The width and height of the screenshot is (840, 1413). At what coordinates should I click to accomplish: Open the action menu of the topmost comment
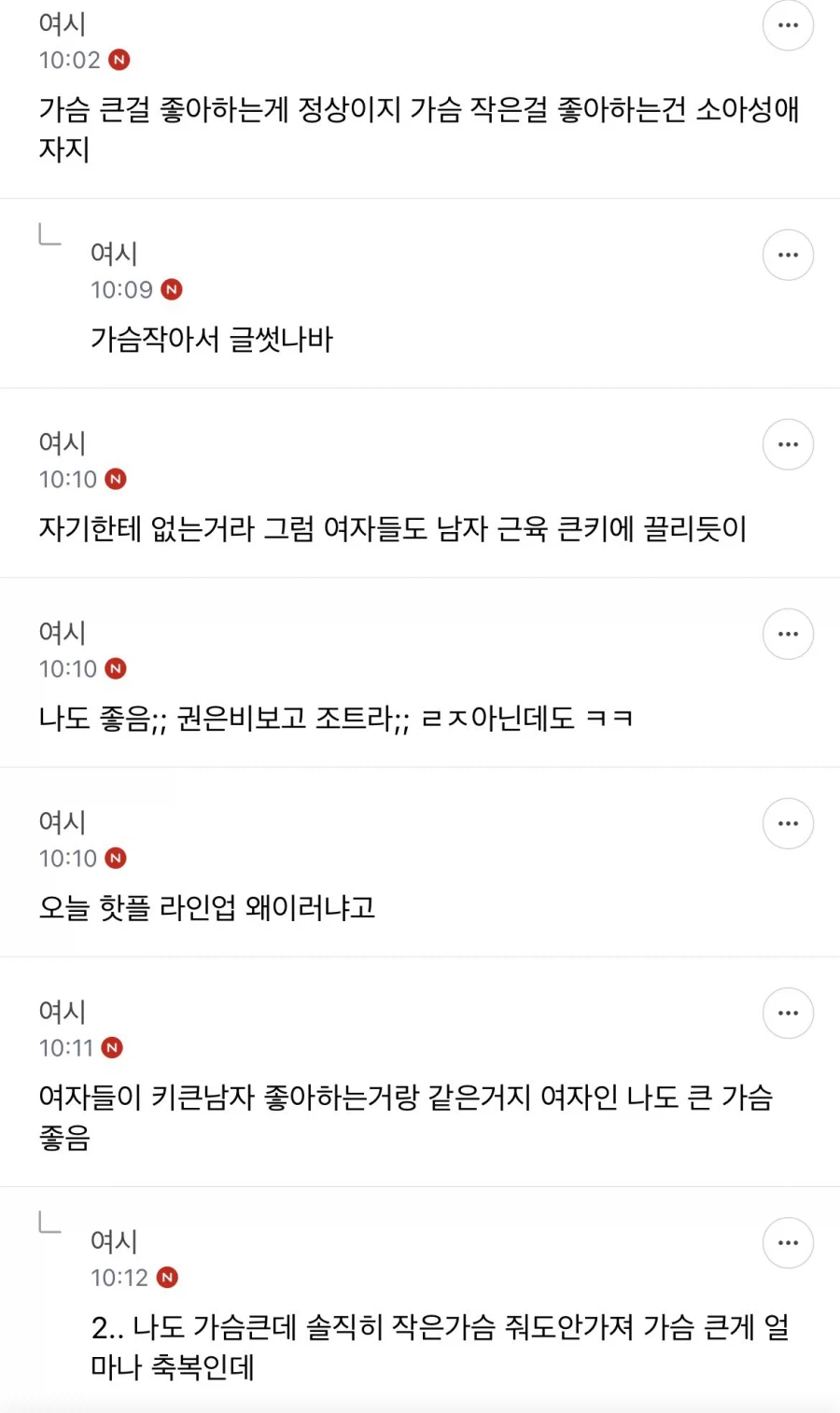pos(788,25)
